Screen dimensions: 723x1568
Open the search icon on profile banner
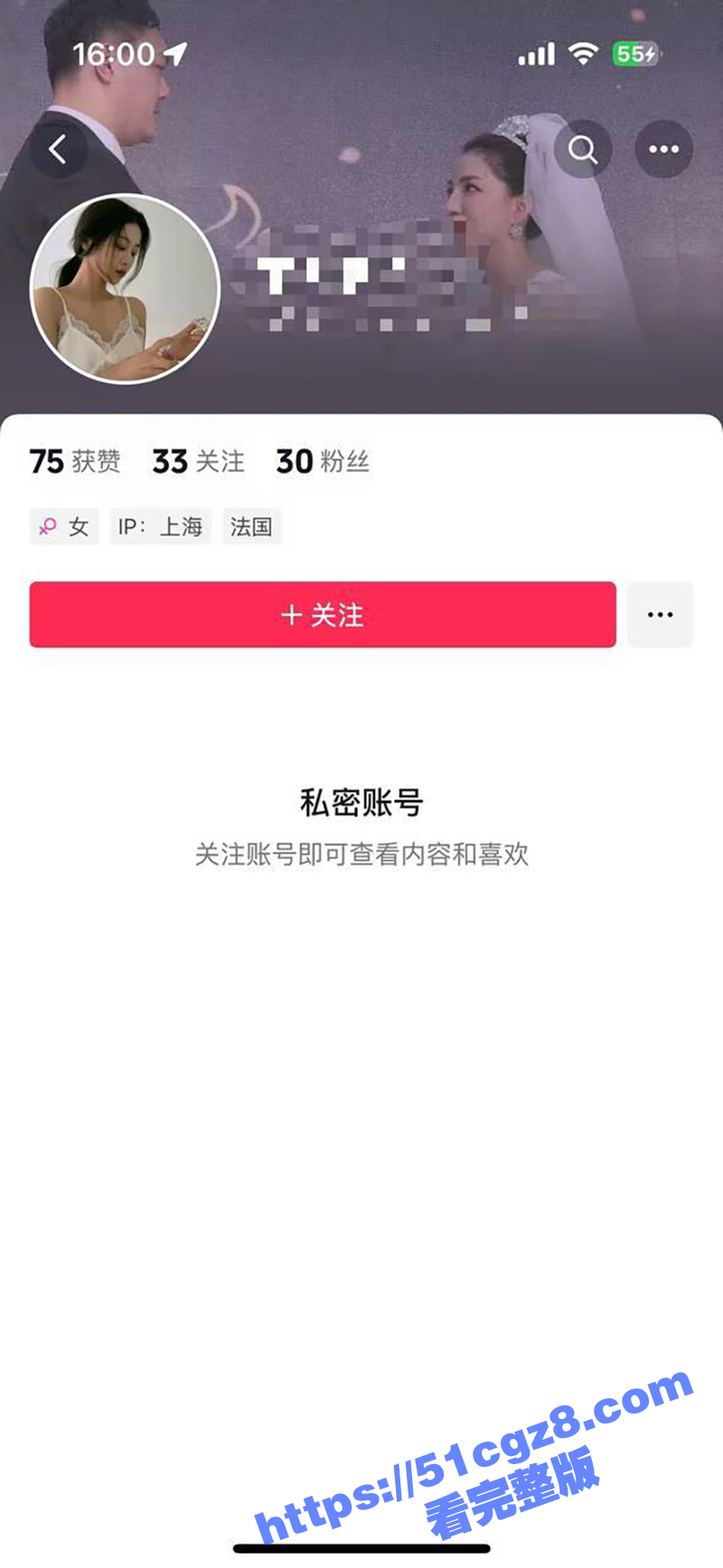pyautogui.click(x=583, y=149)
